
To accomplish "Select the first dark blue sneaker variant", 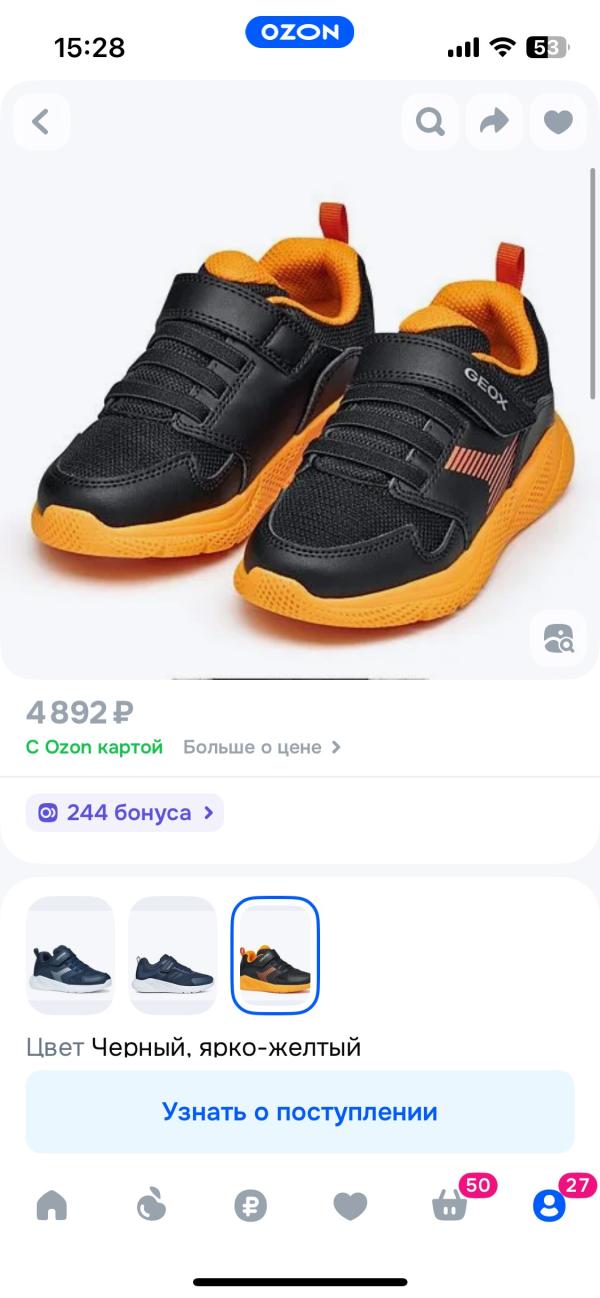I will point(70,957).
